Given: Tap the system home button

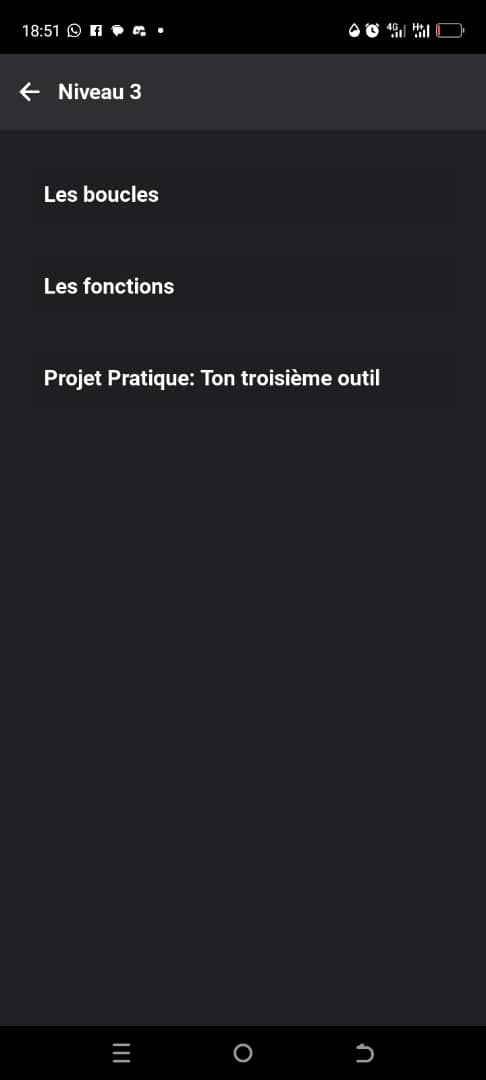Looking at the screenshot, I should 243,1052.
